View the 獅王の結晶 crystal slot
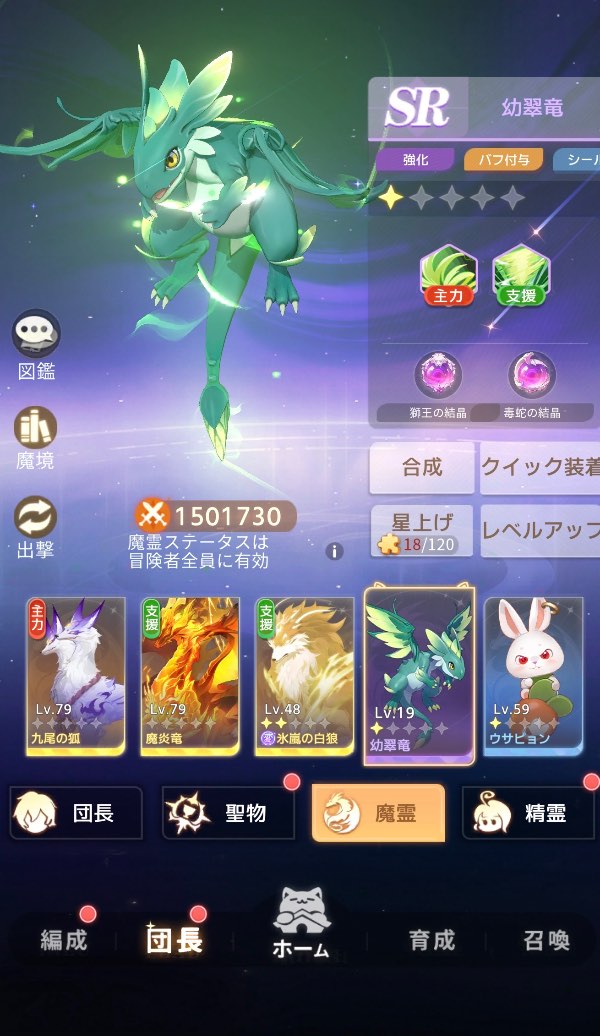Image resolution: width=600 pixels, height=1036 pixels. pos(437,387)
